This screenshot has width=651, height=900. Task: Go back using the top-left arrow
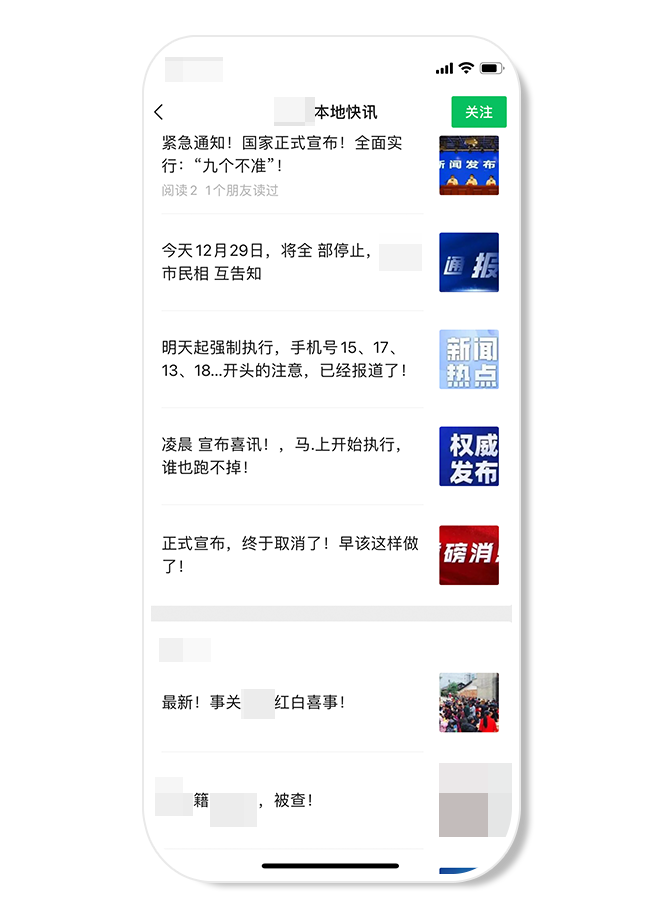(x=159, y=112)
